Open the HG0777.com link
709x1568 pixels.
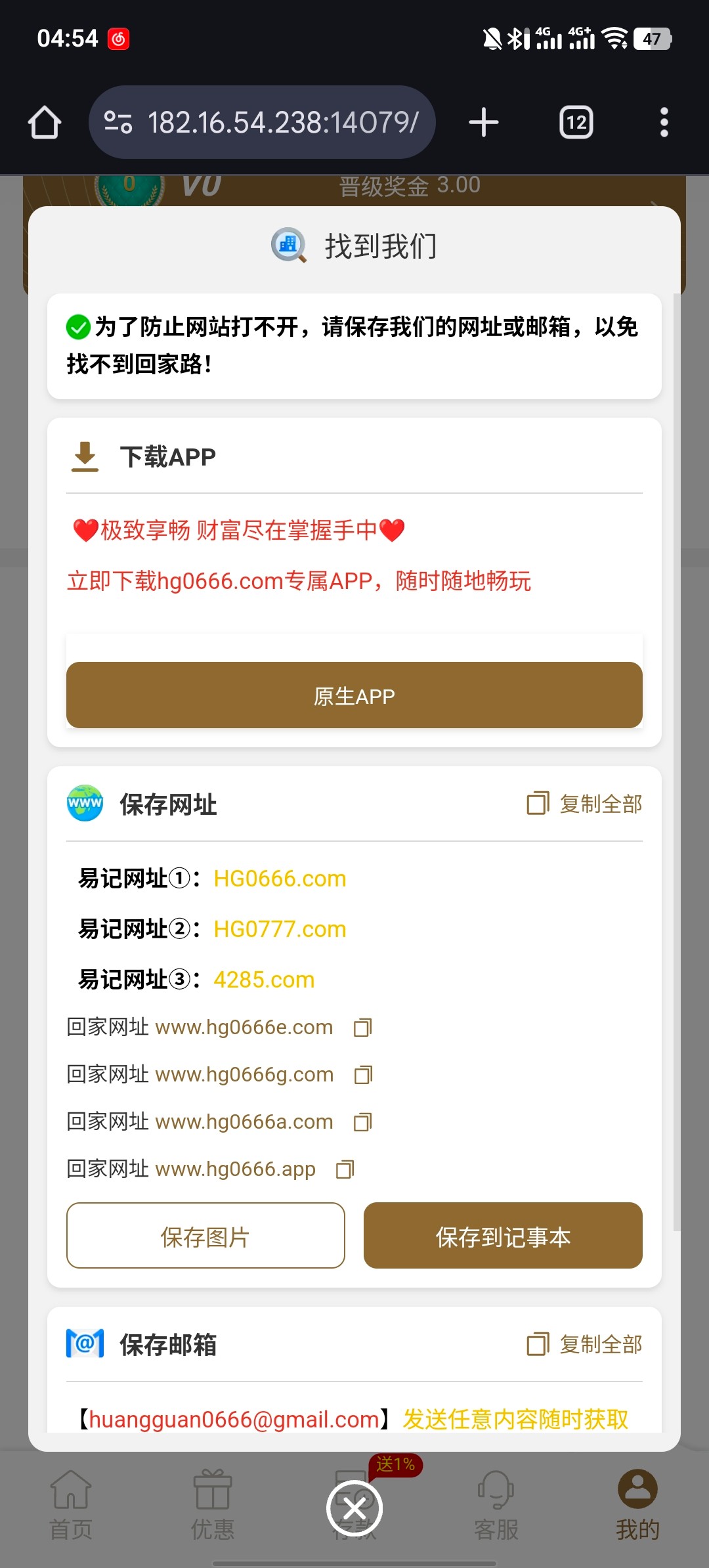[x=280, y=929]
